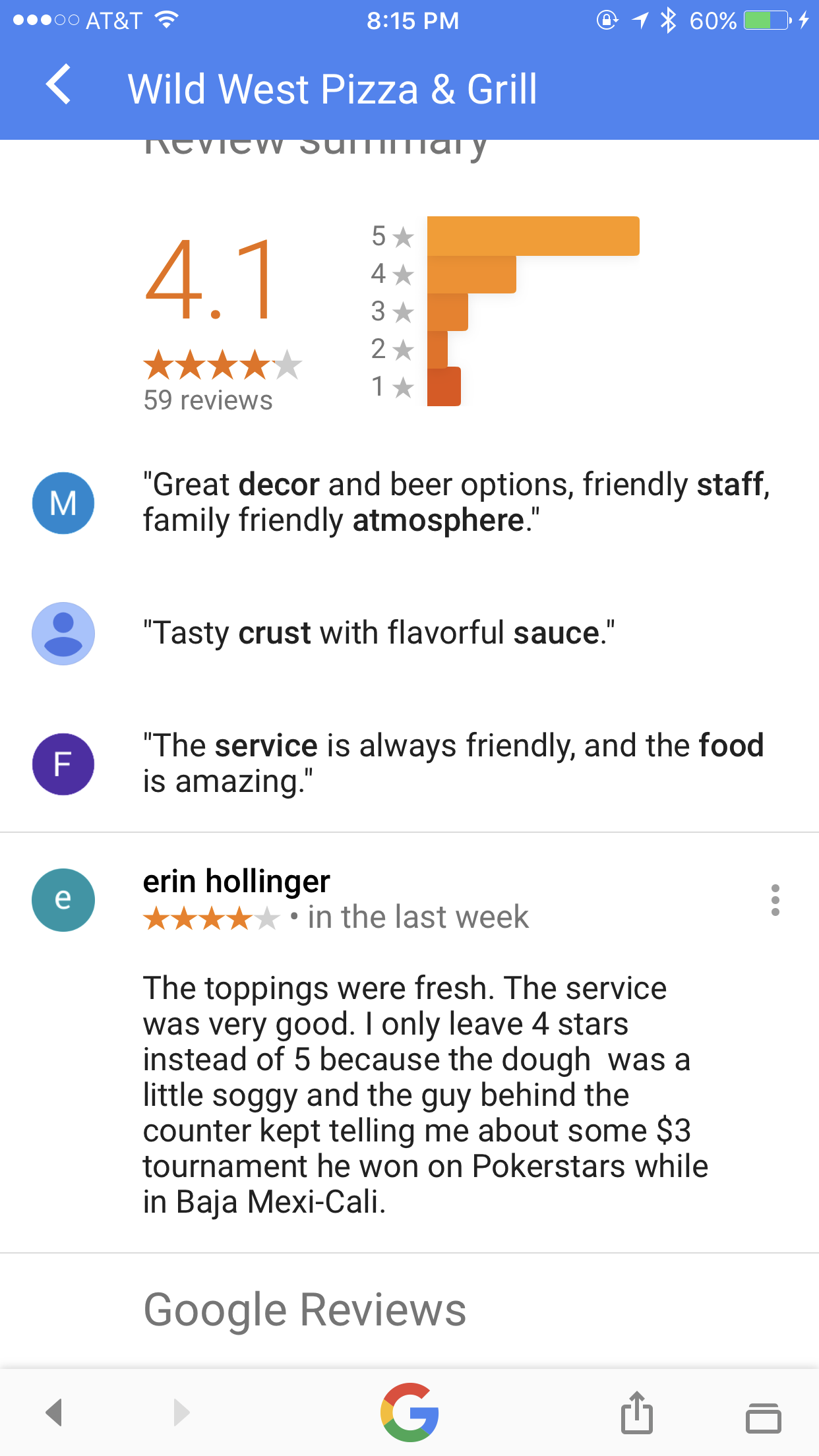Share this page

[636, 1412]
